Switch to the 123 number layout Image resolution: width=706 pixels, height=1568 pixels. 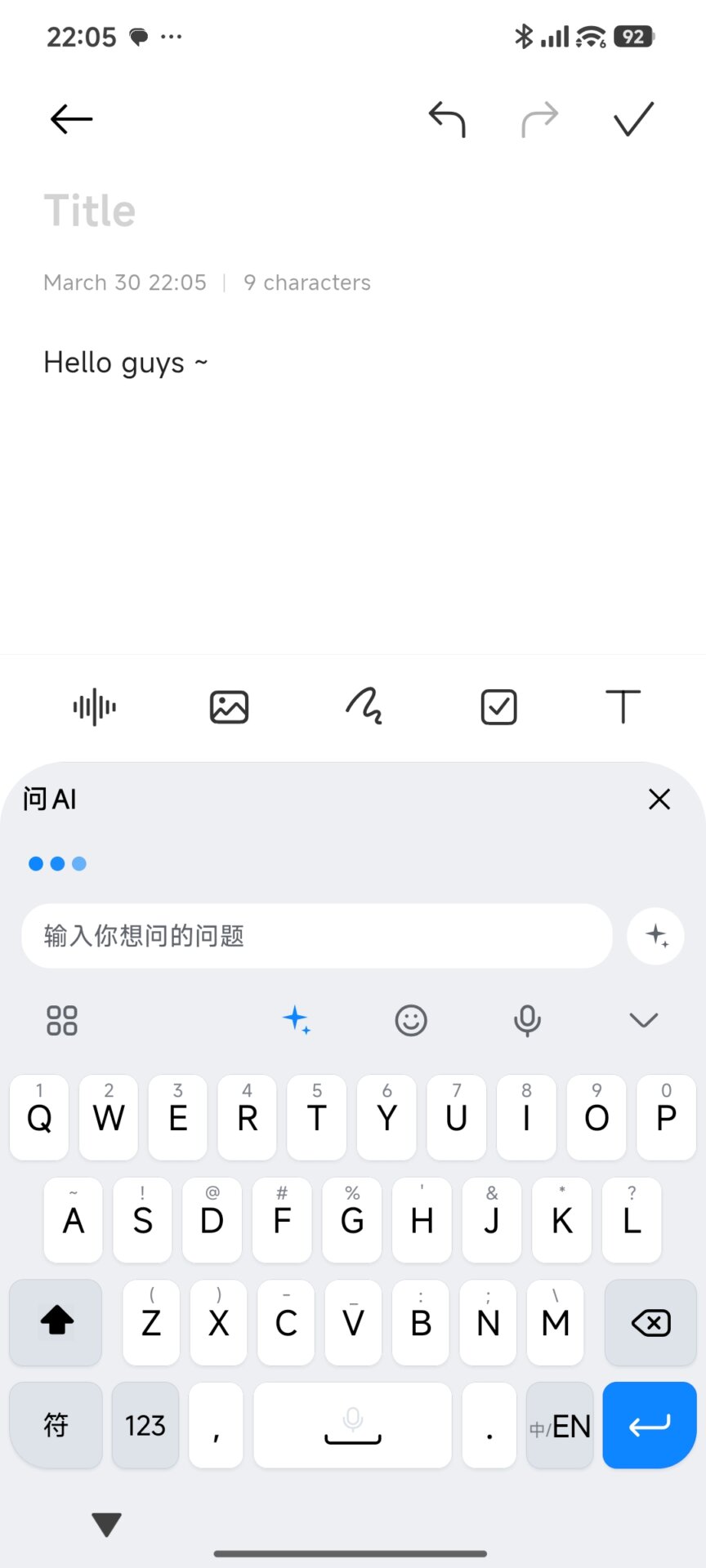coord(145,1425)
